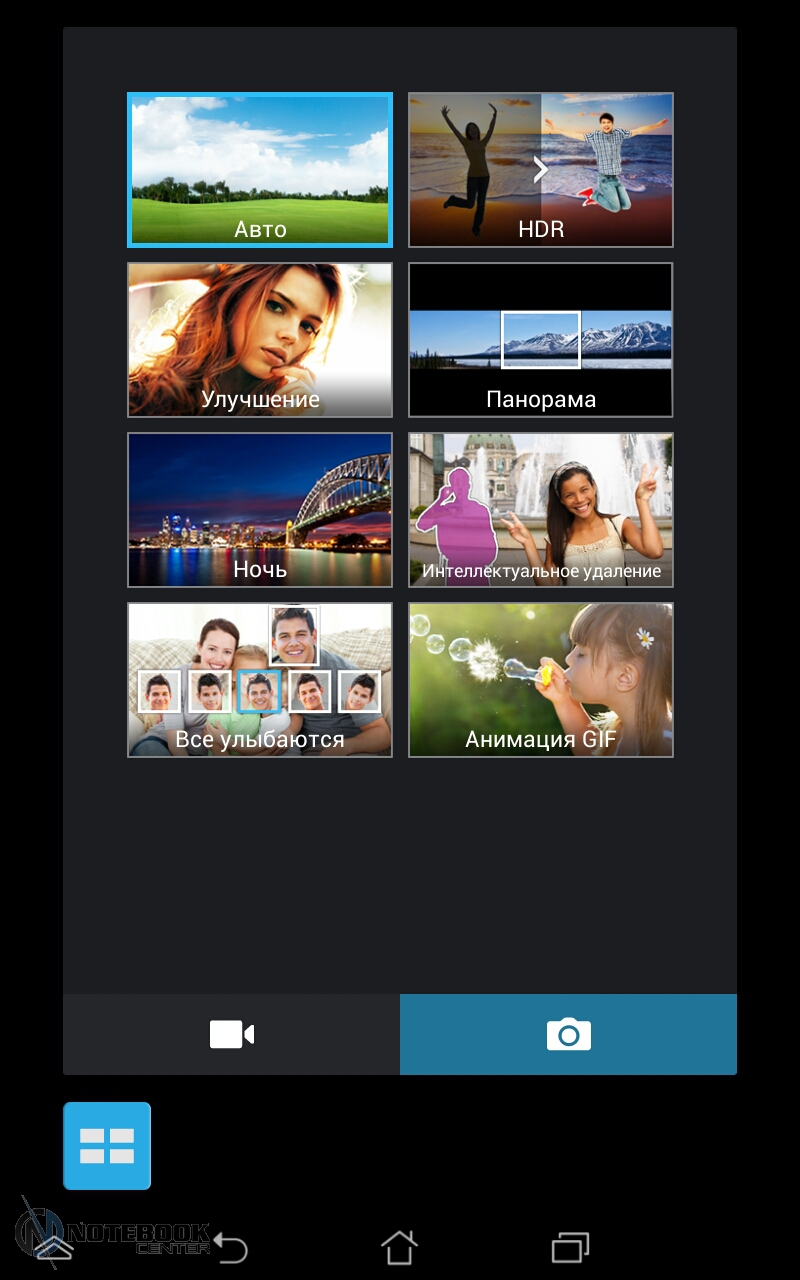This screenshot has width=800, height=1280.
Task: Tap the blue modes grid button
Action: [107, 1146]
